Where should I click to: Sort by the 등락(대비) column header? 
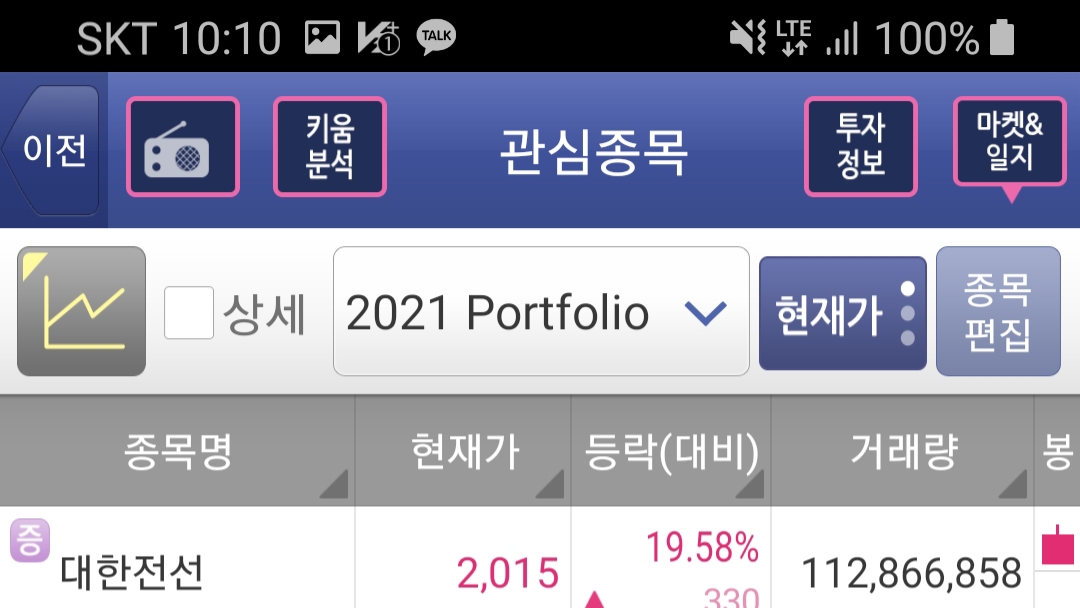(671, 452)
